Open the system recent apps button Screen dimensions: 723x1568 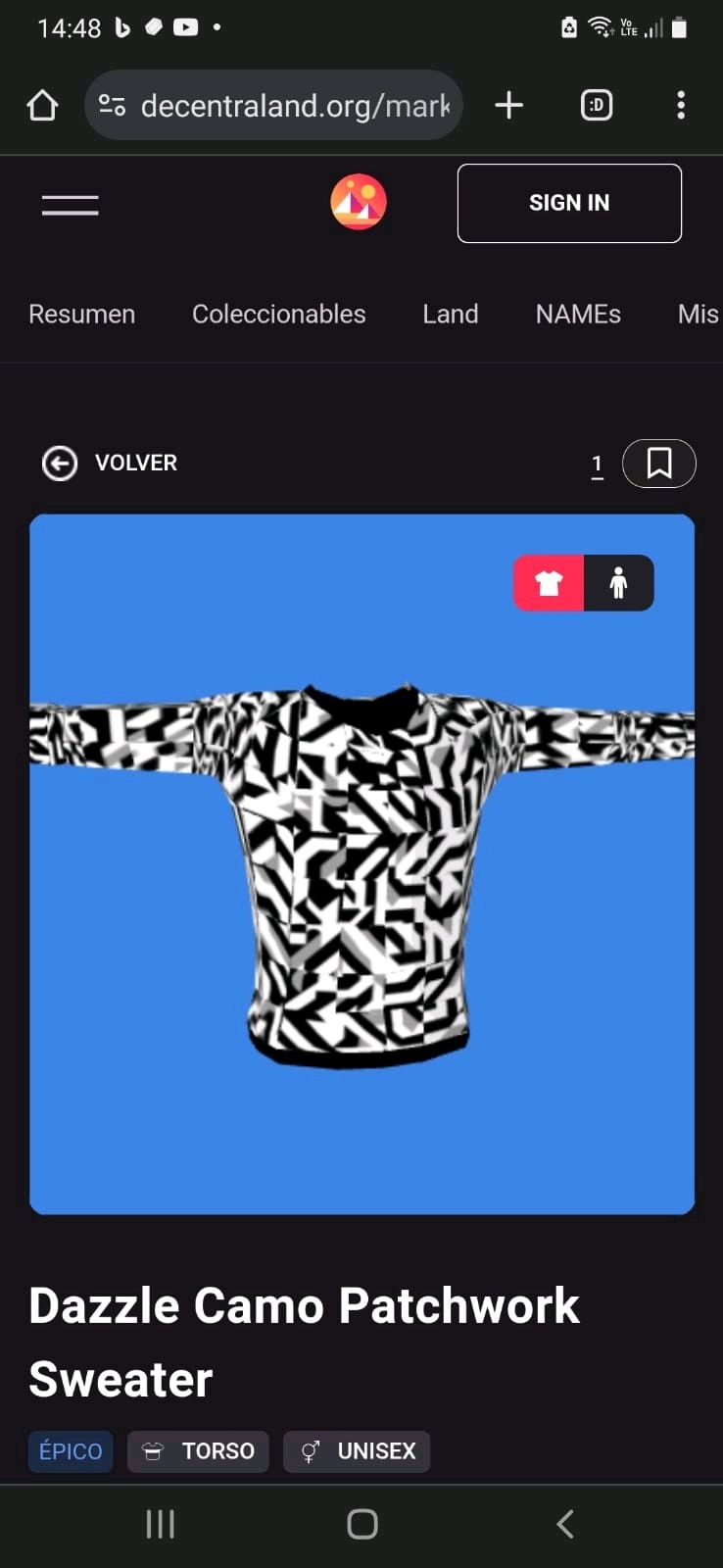[x=160, y=1524]
